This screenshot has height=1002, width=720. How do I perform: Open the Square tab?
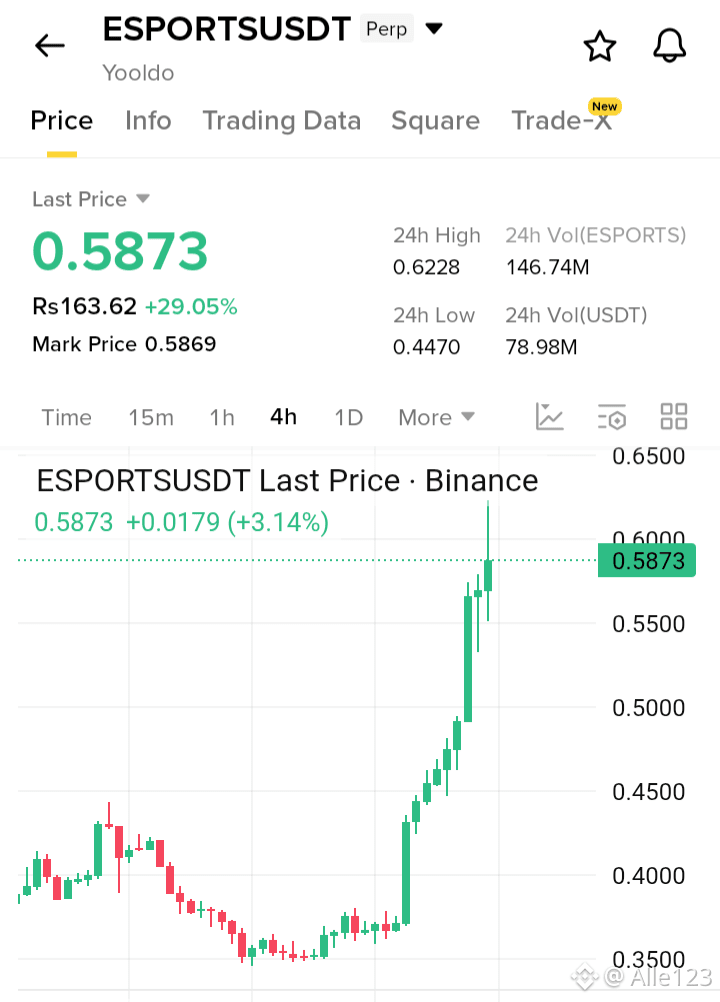[435, 121]
